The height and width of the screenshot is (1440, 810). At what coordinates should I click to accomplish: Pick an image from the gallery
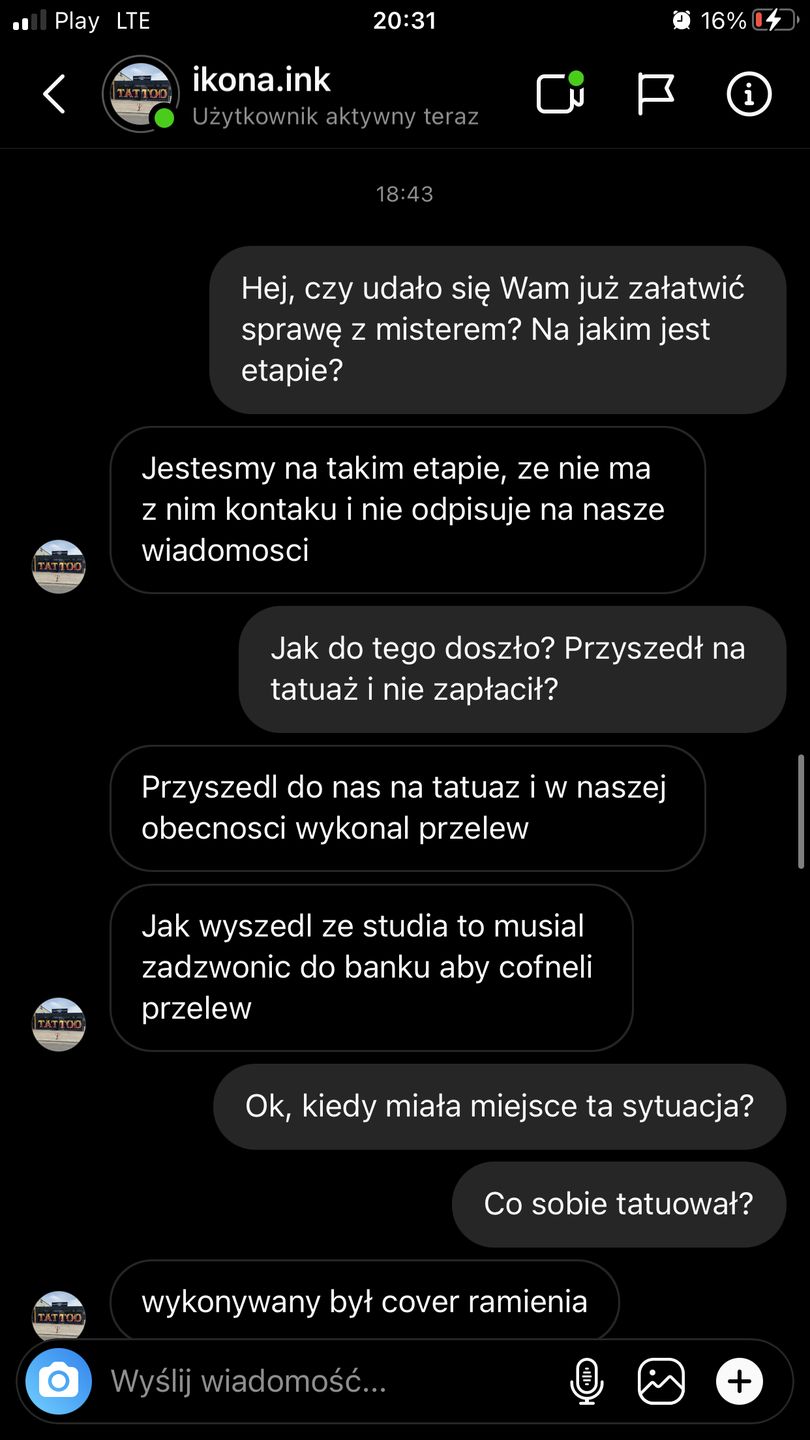661,1382
